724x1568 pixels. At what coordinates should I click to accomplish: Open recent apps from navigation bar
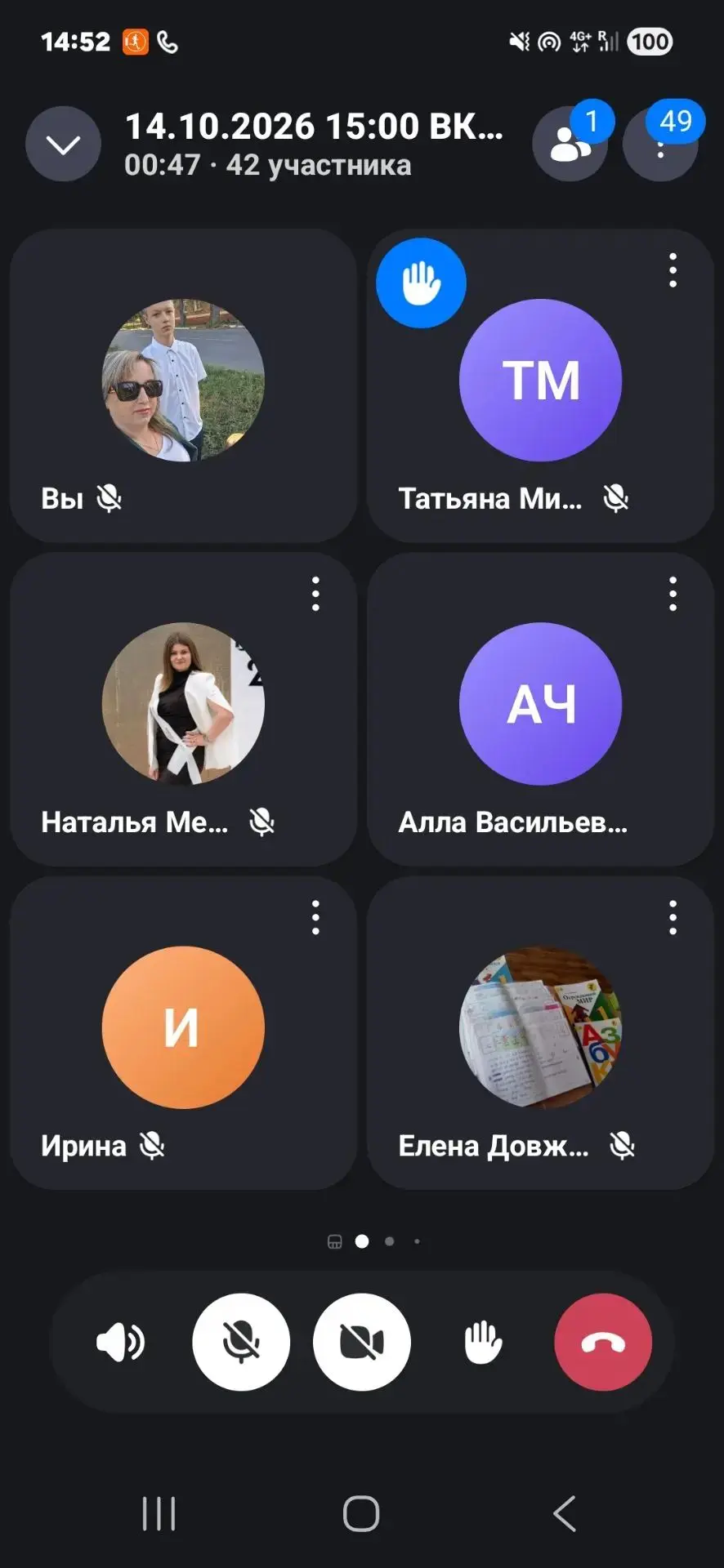(x=159, y=1513)
